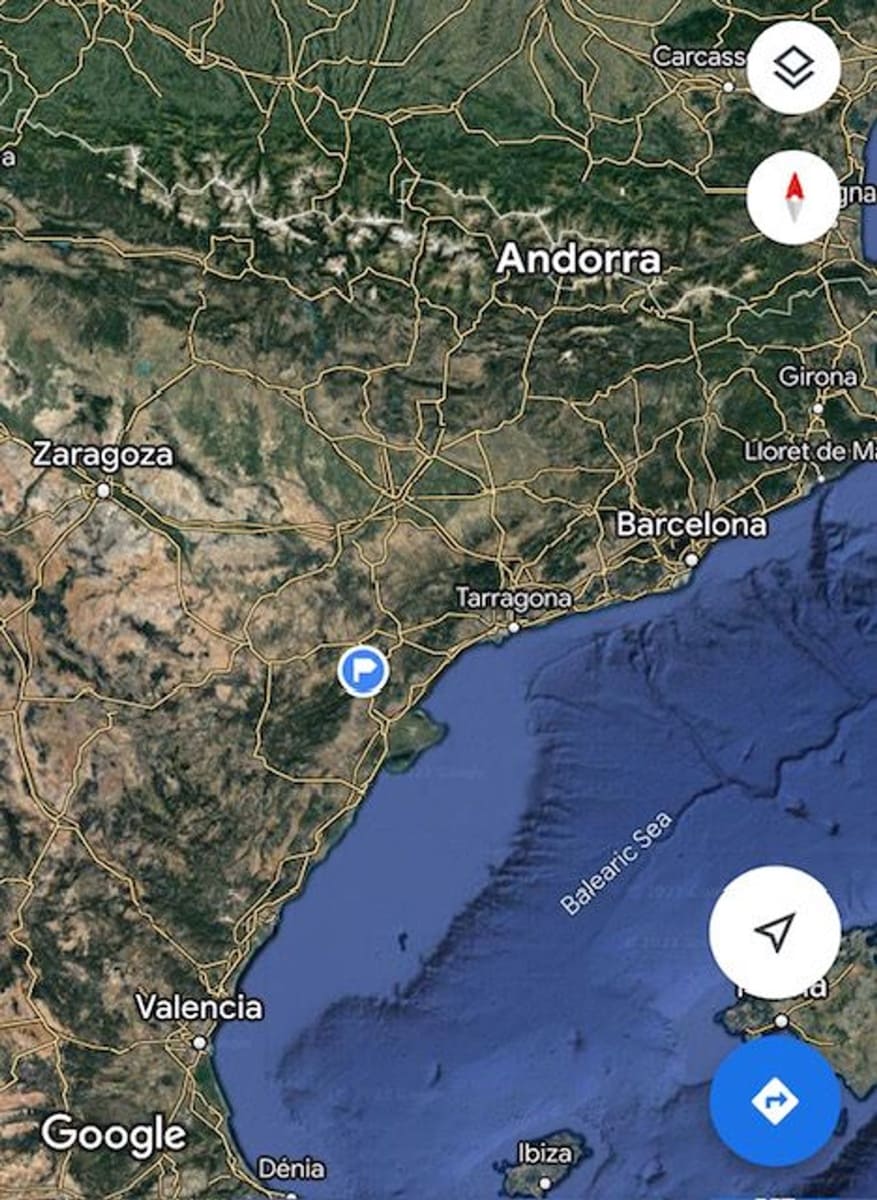Open directions with the blue button
Image resolution: width=877 pixels, height=1200 pixels.
tap(774, 1101)
